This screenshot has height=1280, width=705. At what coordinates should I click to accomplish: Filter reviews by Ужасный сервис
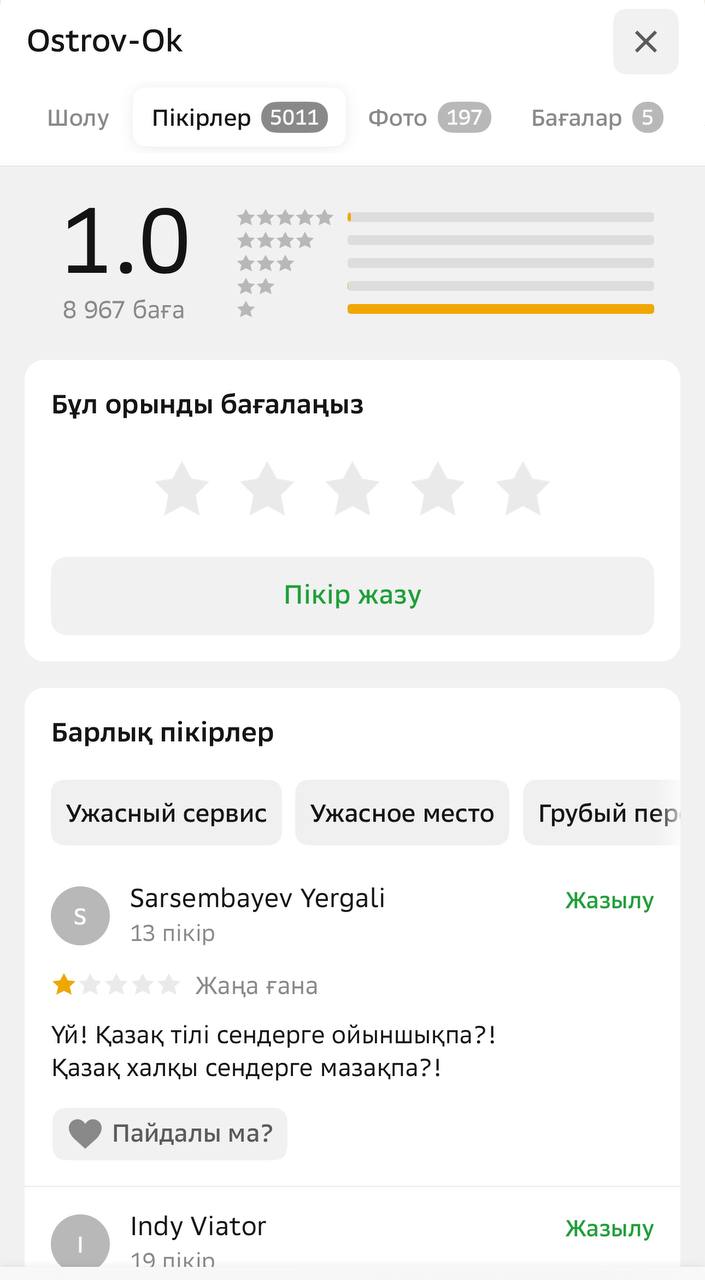166,813
